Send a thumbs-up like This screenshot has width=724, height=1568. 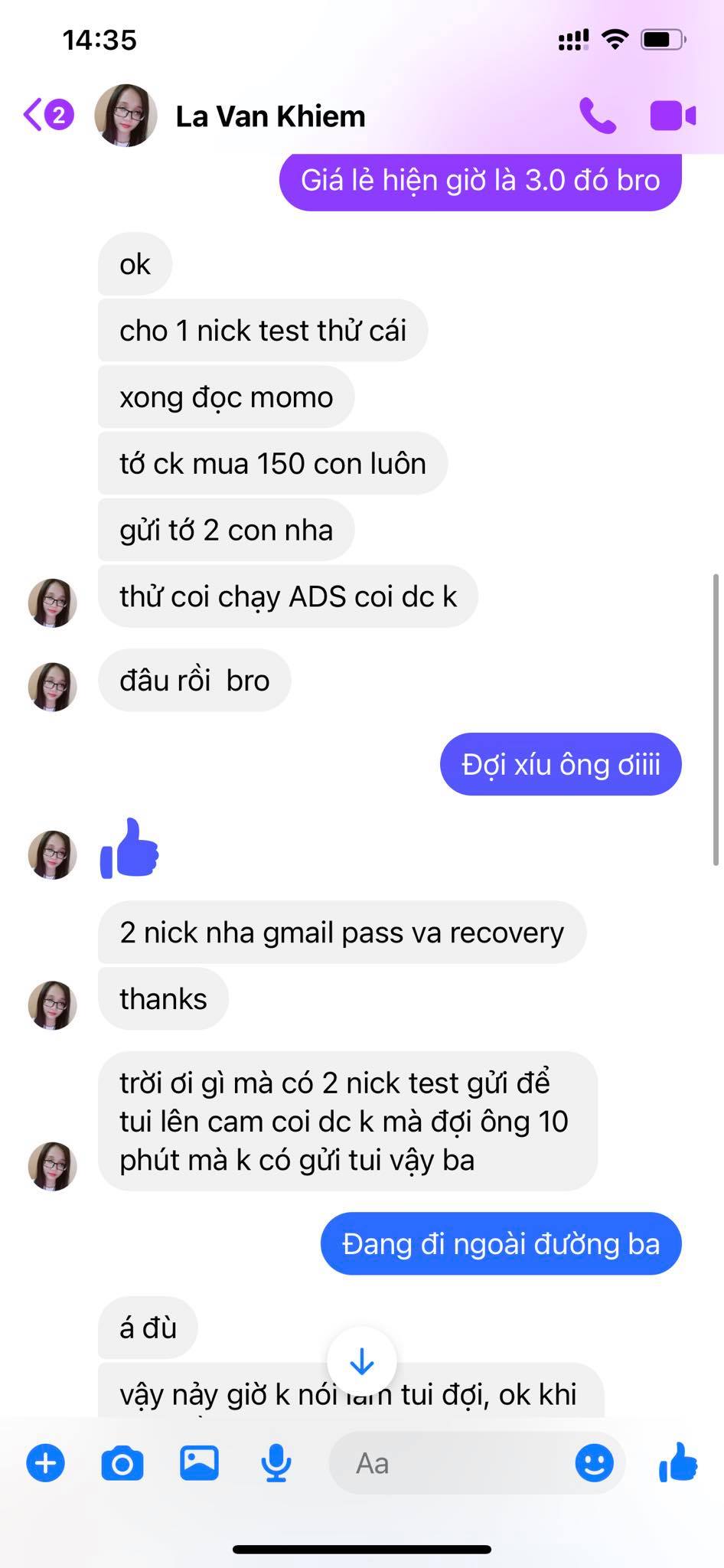(x=678, y=1462)
